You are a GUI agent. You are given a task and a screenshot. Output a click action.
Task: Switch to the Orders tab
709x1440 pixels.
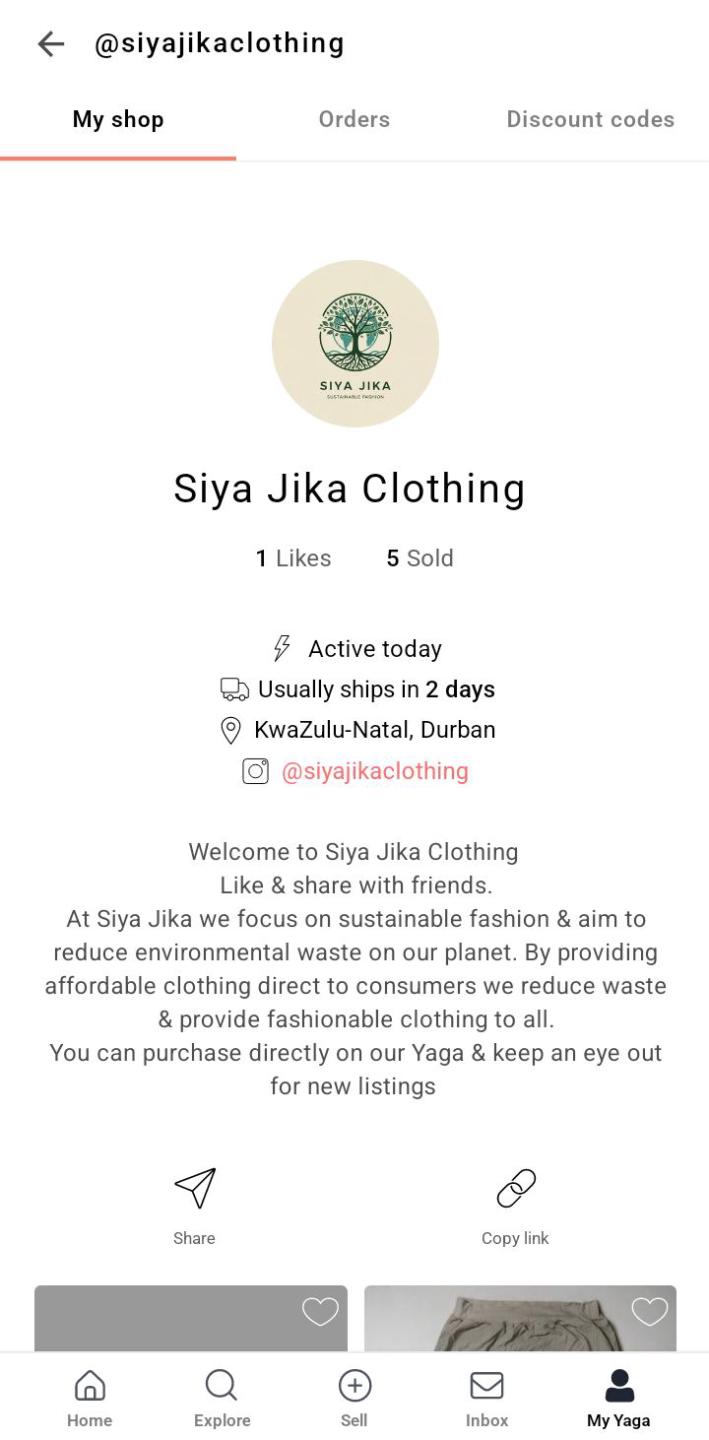(354, 120)
